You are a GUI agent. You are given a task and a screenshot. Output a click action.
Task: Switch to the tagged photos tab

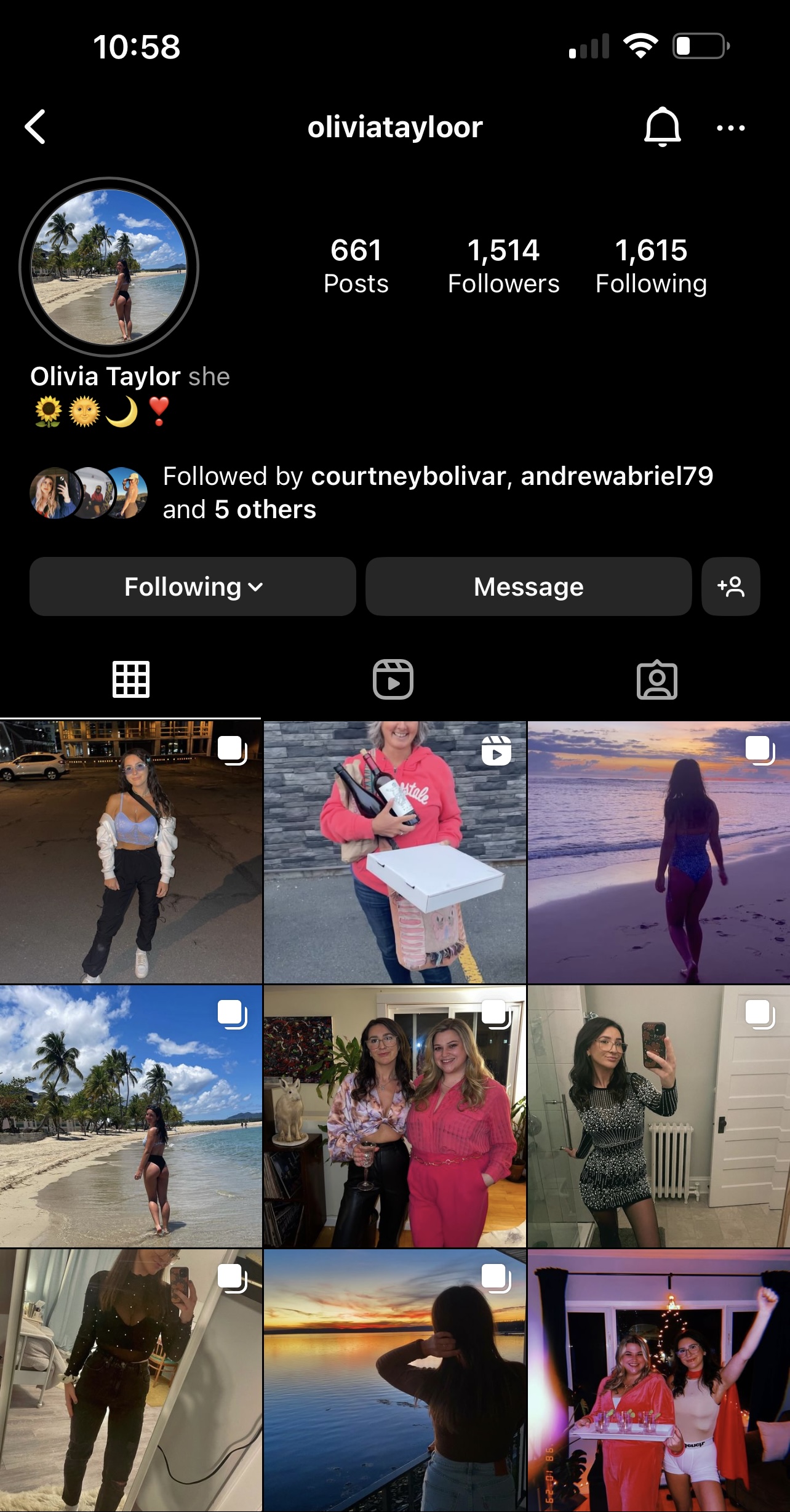click(656, 680)
